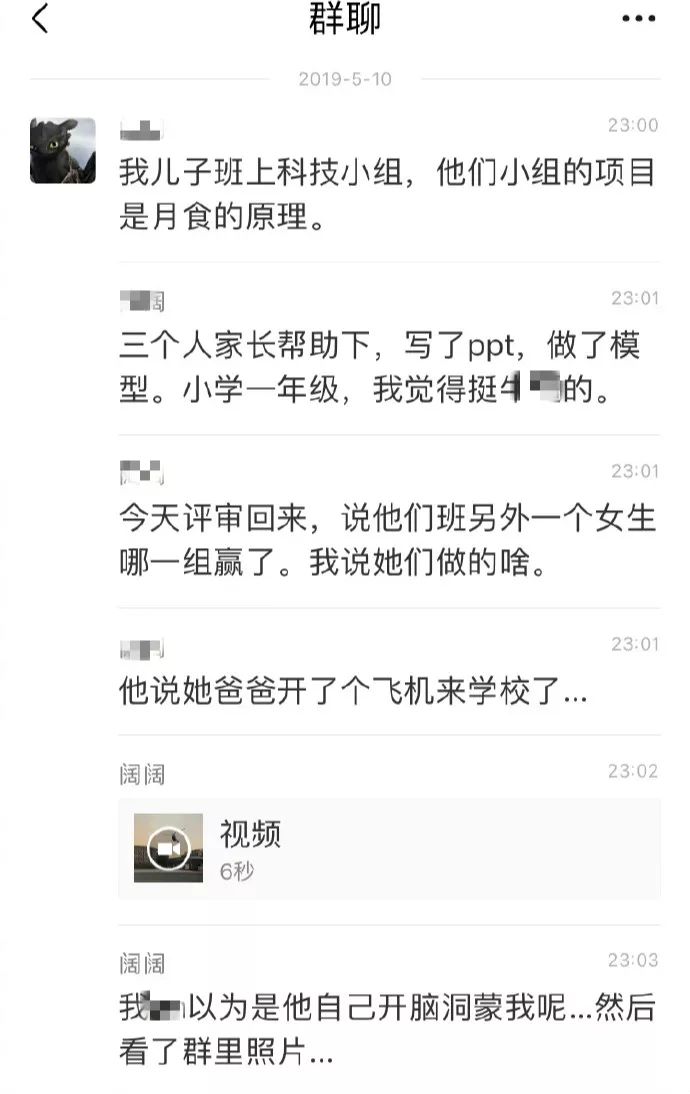690x1094 pixels.
Task: Go back from the 群聊 screen
Action: pos(40,19)
